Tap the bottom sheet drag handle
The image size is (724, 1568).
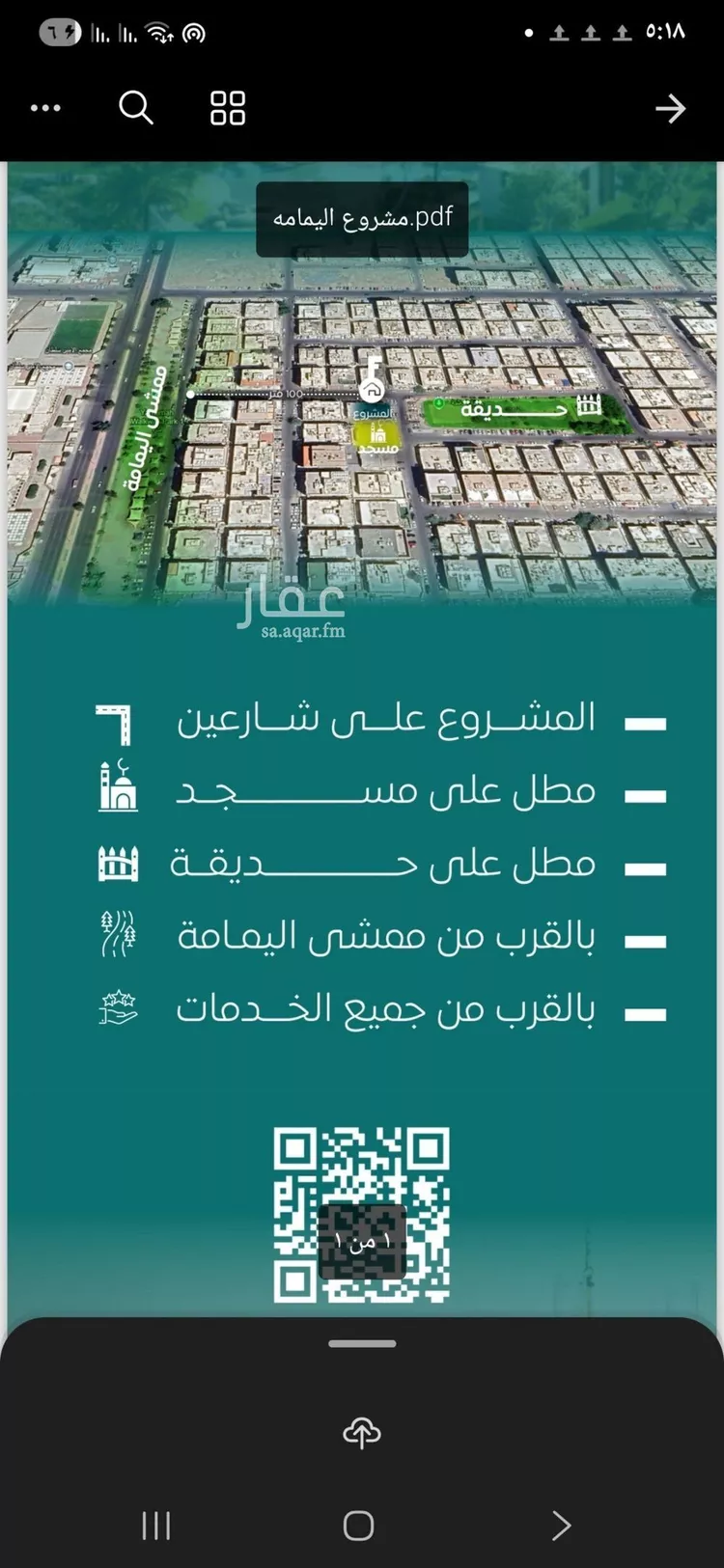pos(362,1343)
